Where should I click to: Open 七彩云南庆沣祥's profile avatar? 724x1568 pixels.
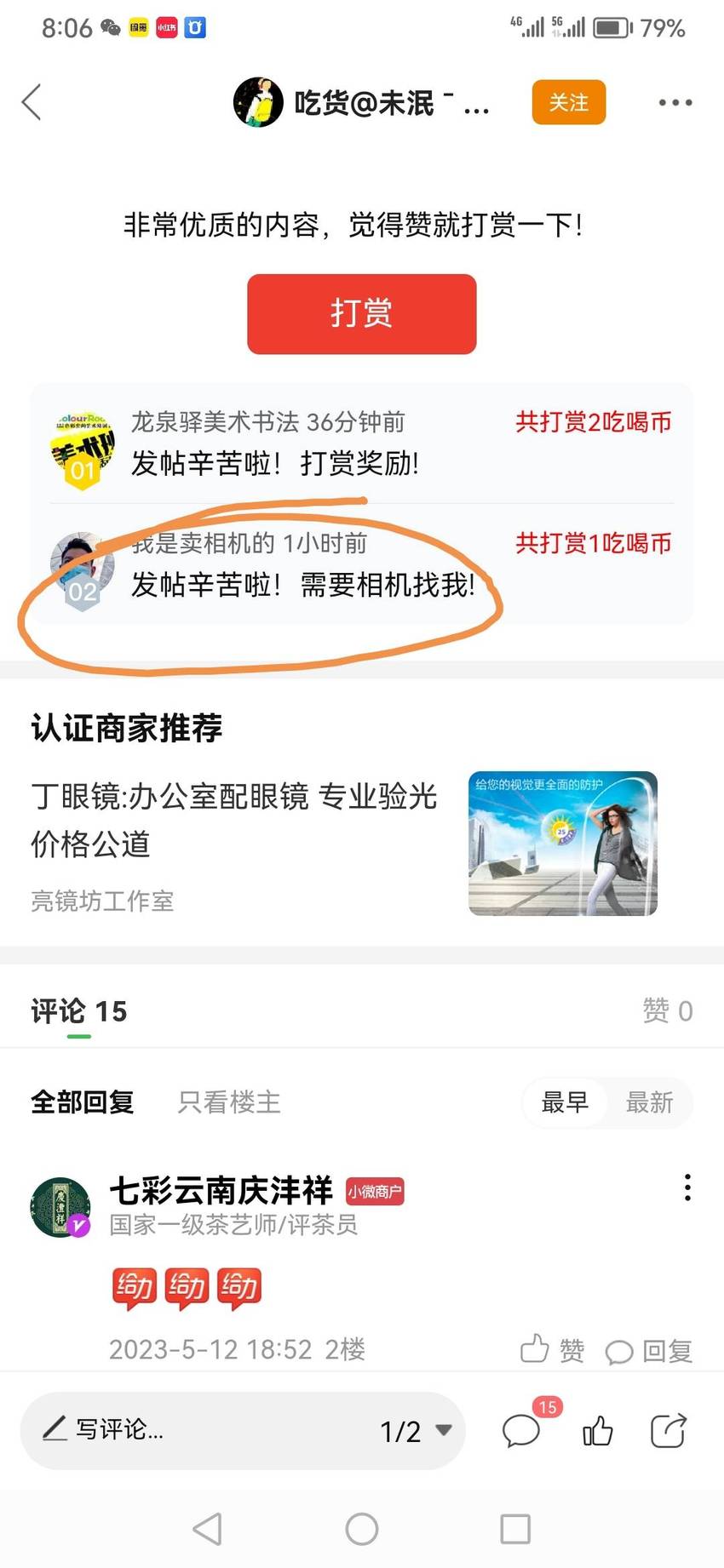click(60, 1207)
